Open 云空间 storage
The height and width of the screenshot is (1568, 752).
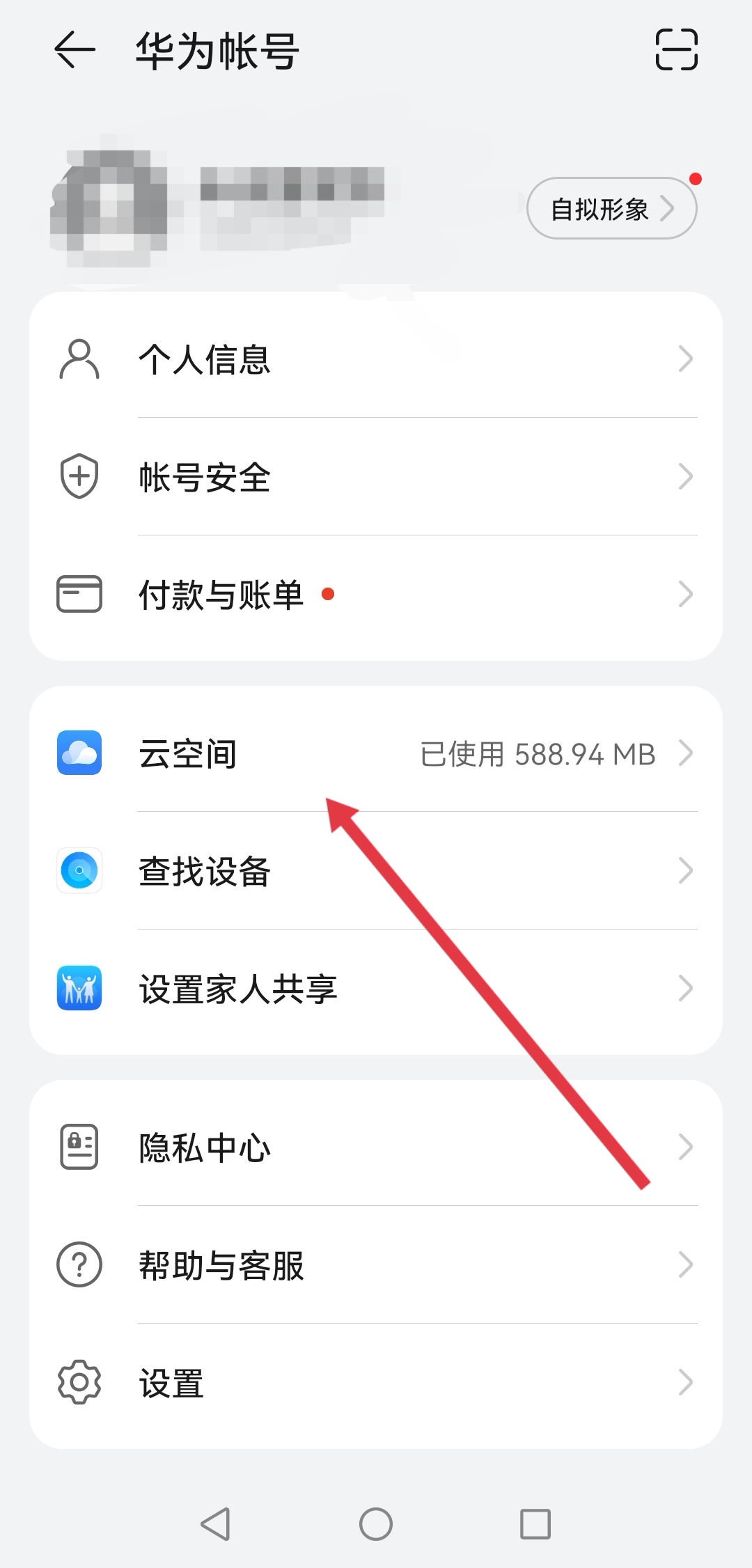click(x=376, y=753)
